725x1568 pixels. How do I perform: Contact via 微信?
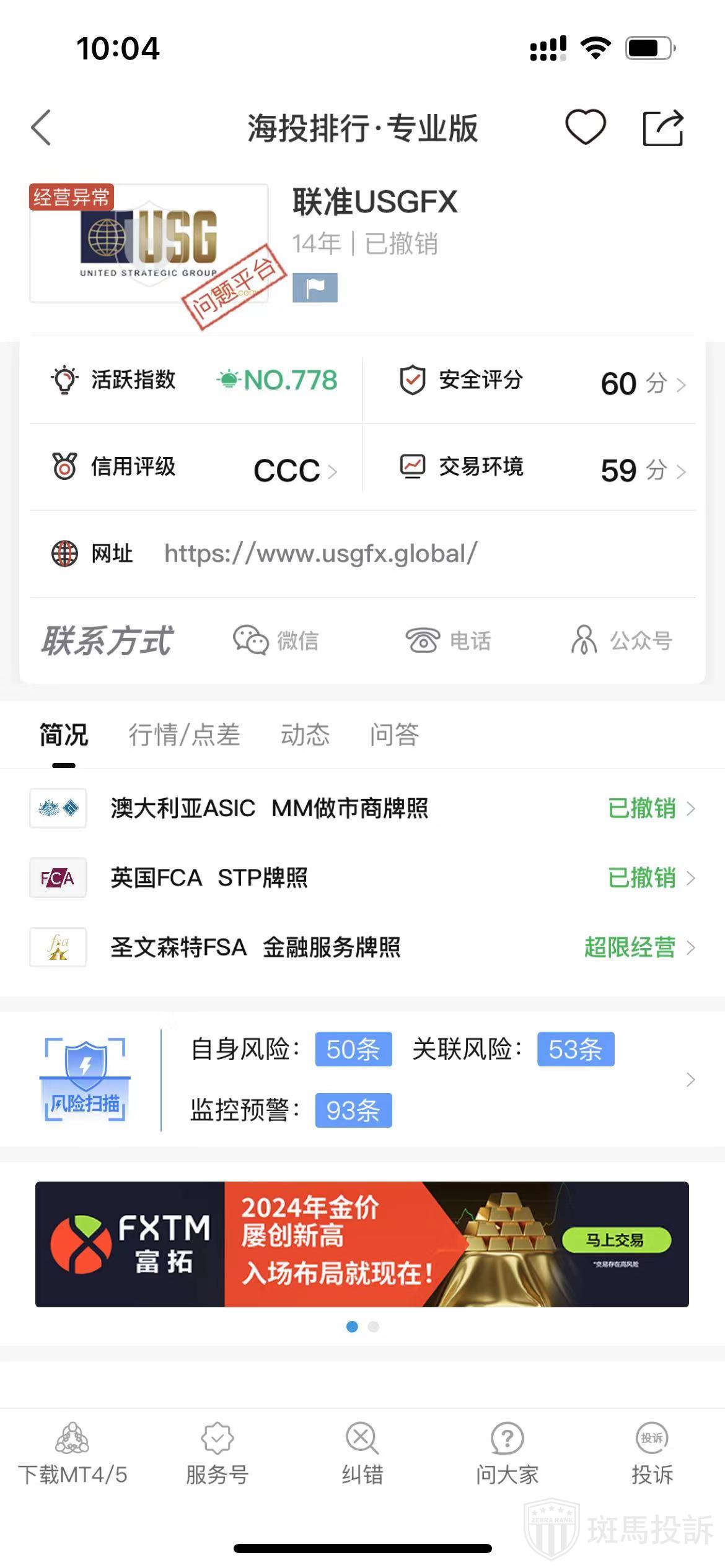point(276,640)
